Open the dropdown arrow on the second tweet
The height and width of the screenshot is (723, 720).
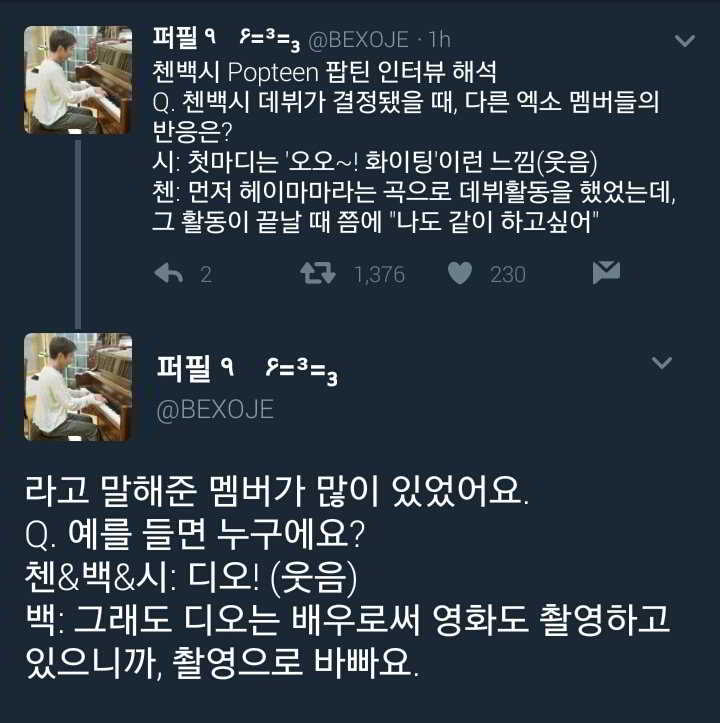(x=662, y=363)
